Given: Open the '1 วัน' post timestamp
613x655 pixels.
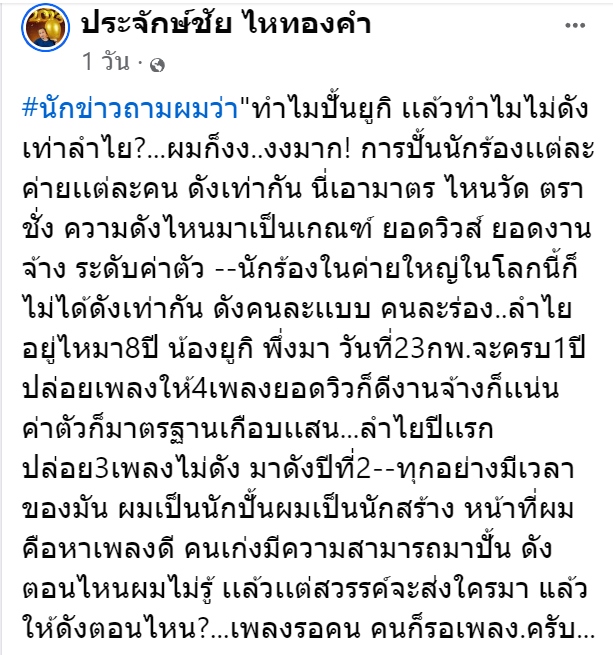Looking at the screenshot, I should (107, 62).
